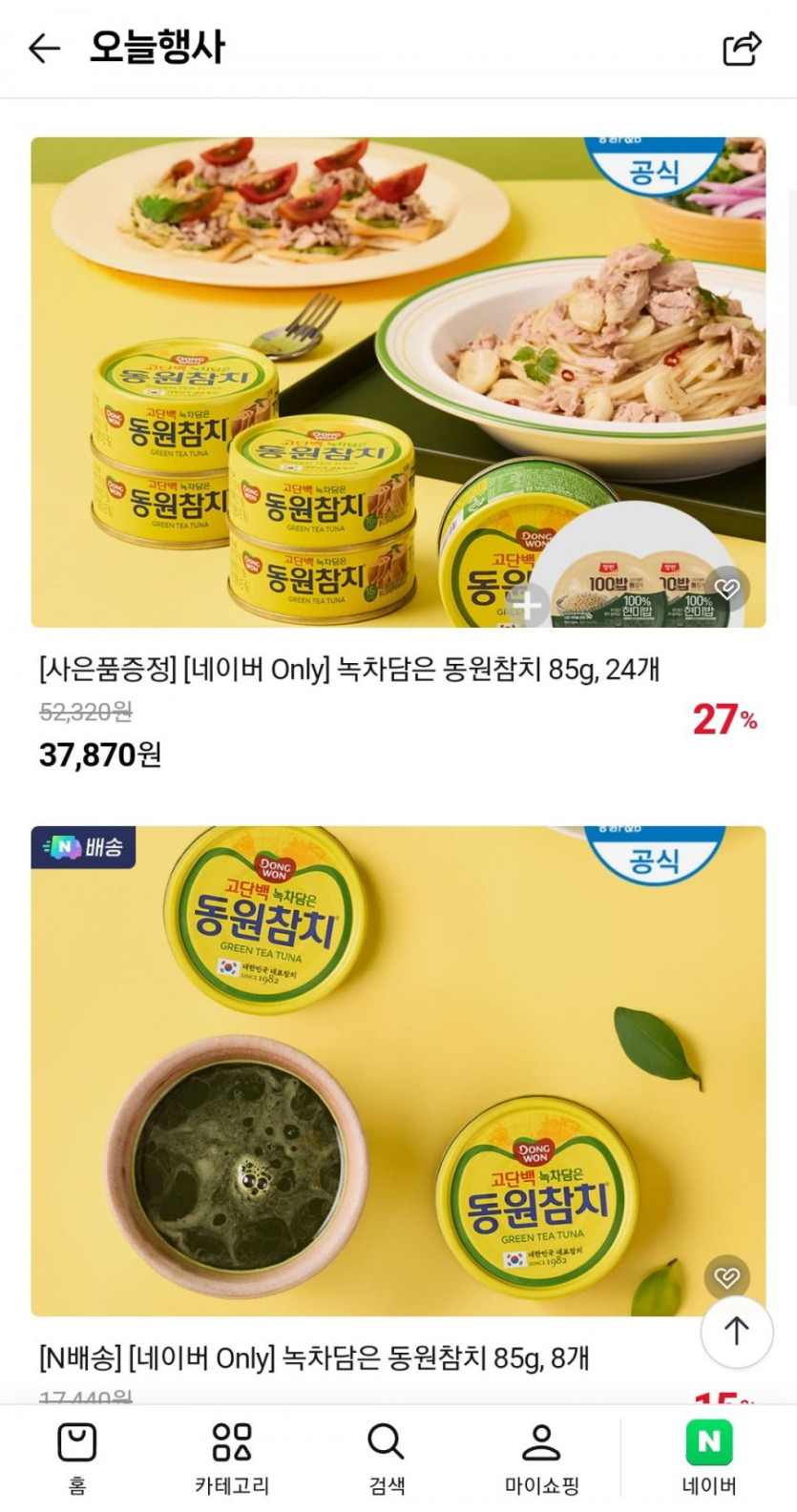The image size is (797, 1512).
Task: Open the 24개 녹차담은 동원참치 product card
Action: pyautogui.click(x=398, y=382)
